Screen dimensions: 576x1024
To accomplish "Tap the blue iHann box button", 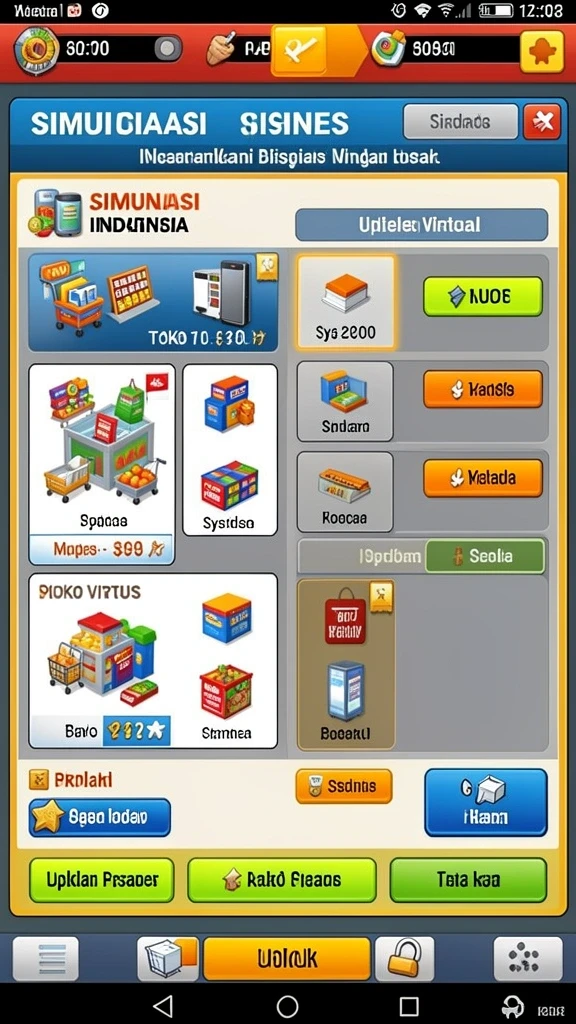I will coord(486,803).
